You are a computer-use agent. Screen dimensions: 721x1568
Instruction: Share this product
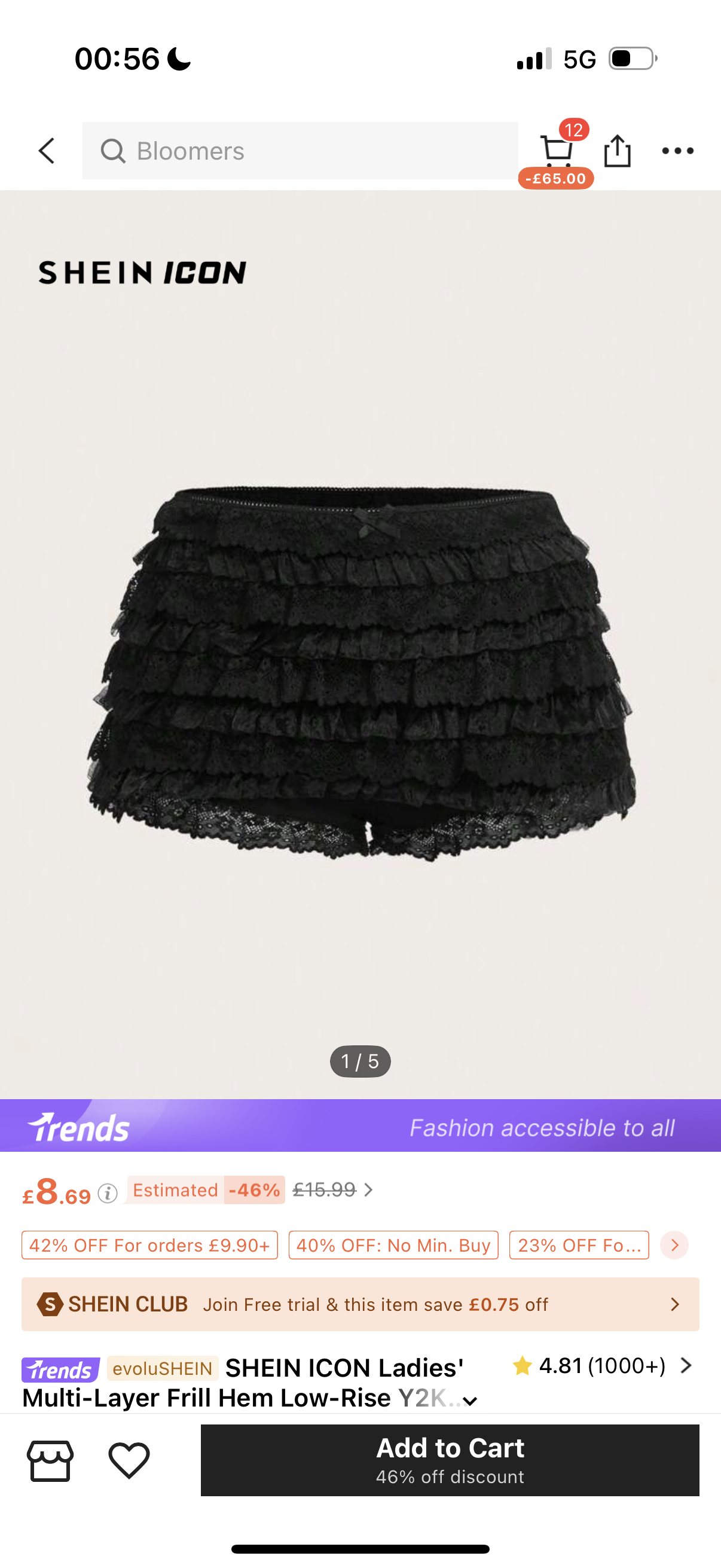pos(617,150)
